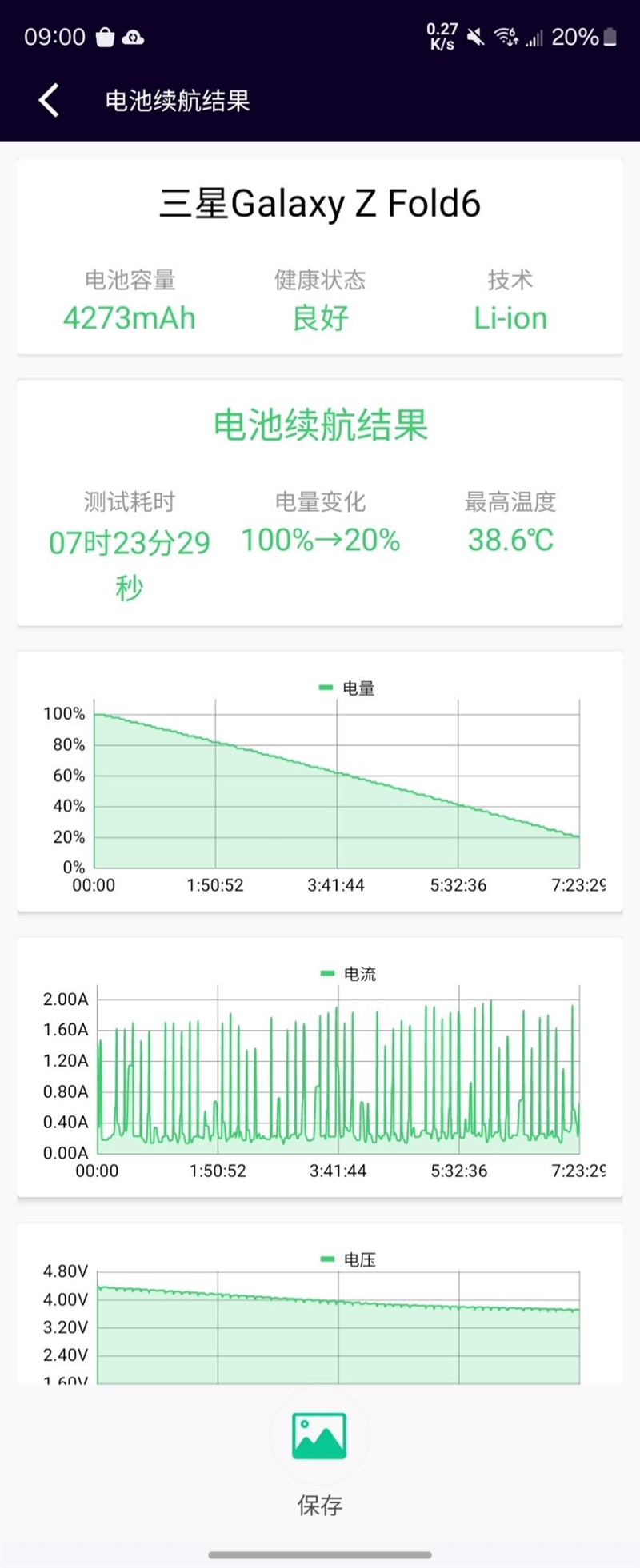Screen dimensions: 640x1568
Task: Save the battery result as an image
Action: pos(319,1436)
